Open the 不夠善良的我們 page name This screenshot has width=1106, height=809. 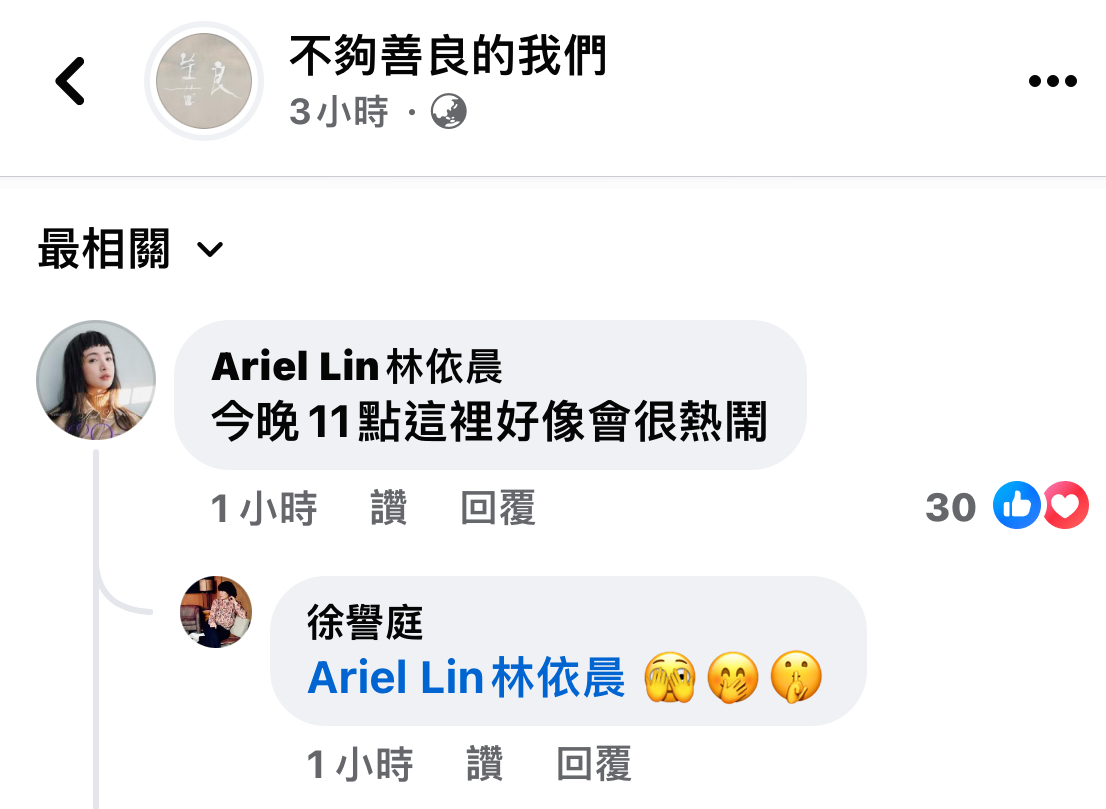pos(448,57)
